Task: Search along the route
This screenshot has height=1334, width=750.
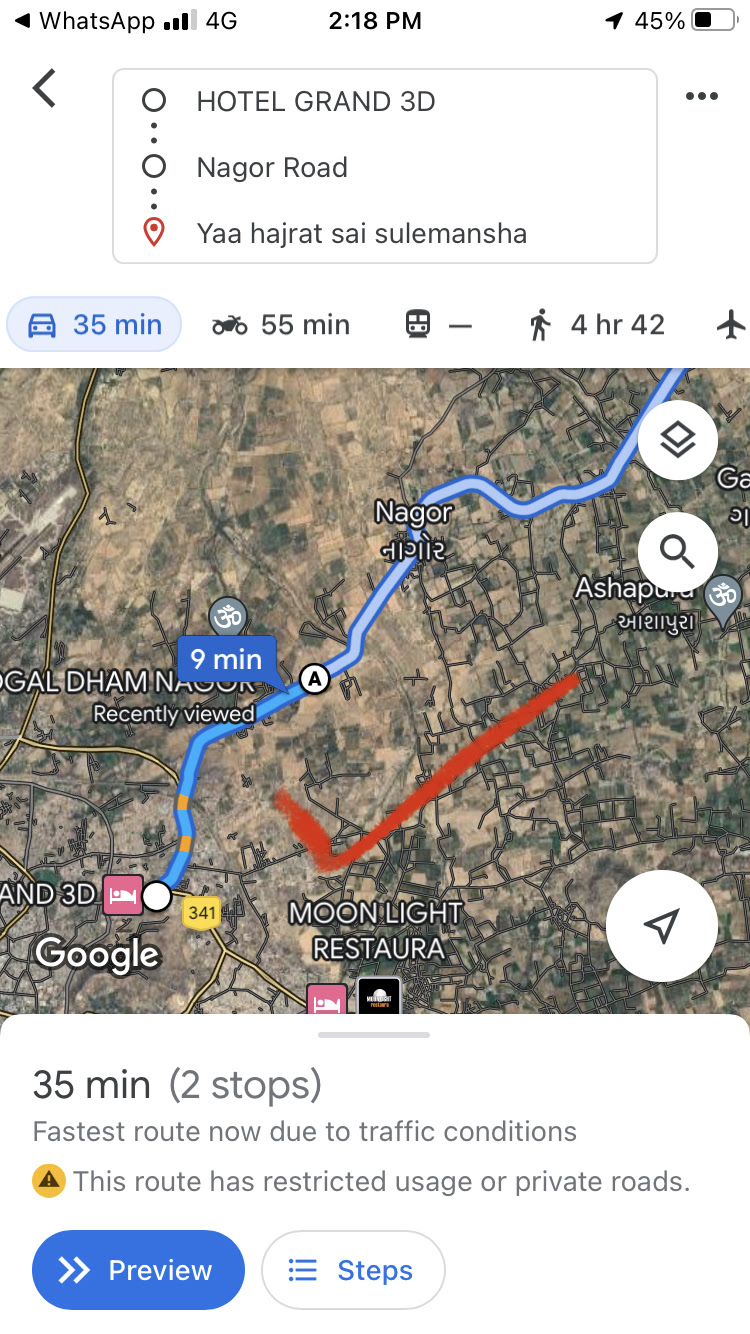Action: [677, 551]
